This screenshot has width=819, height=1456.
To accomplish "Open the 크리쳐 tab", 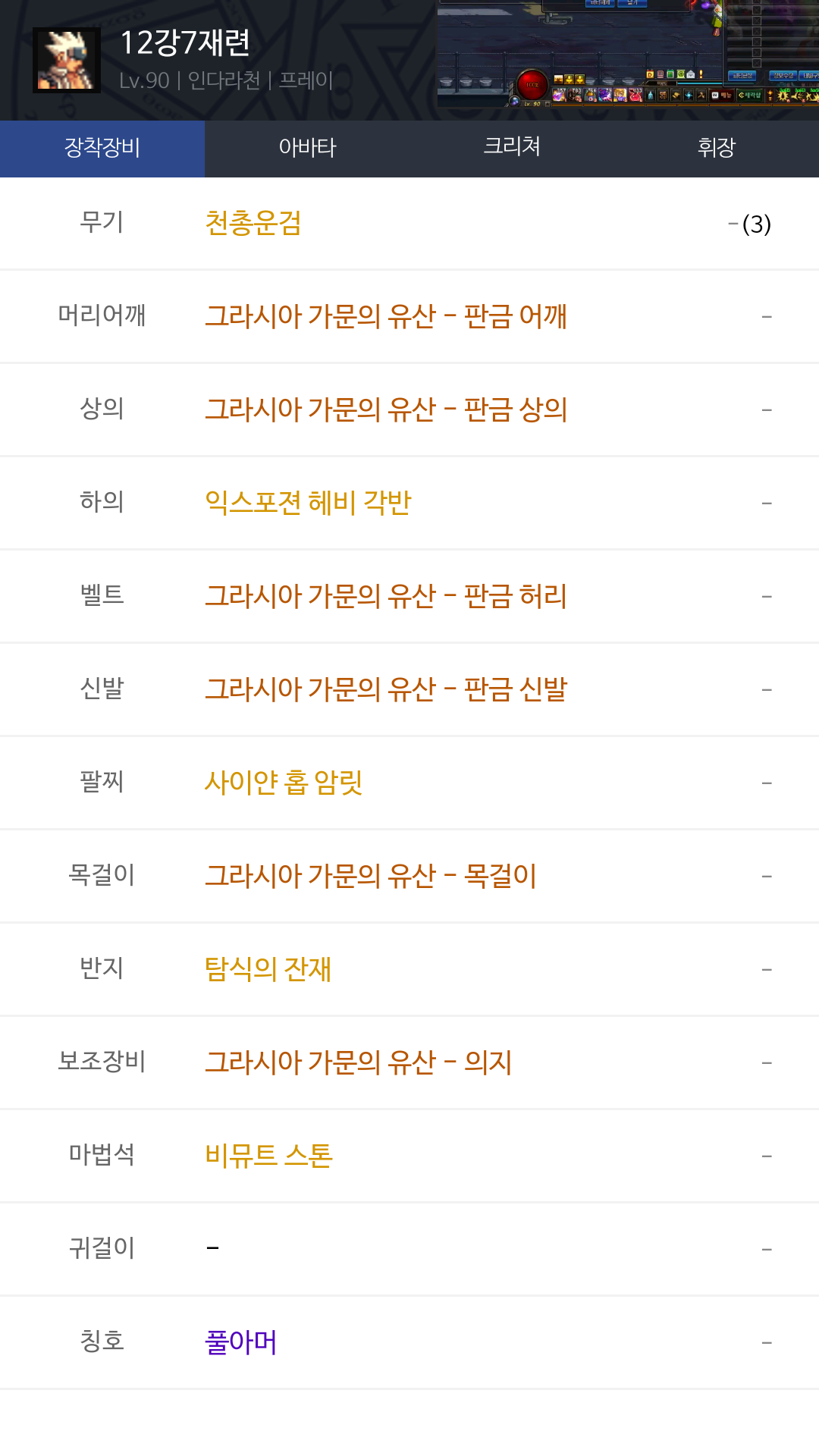I will point(512,148).
